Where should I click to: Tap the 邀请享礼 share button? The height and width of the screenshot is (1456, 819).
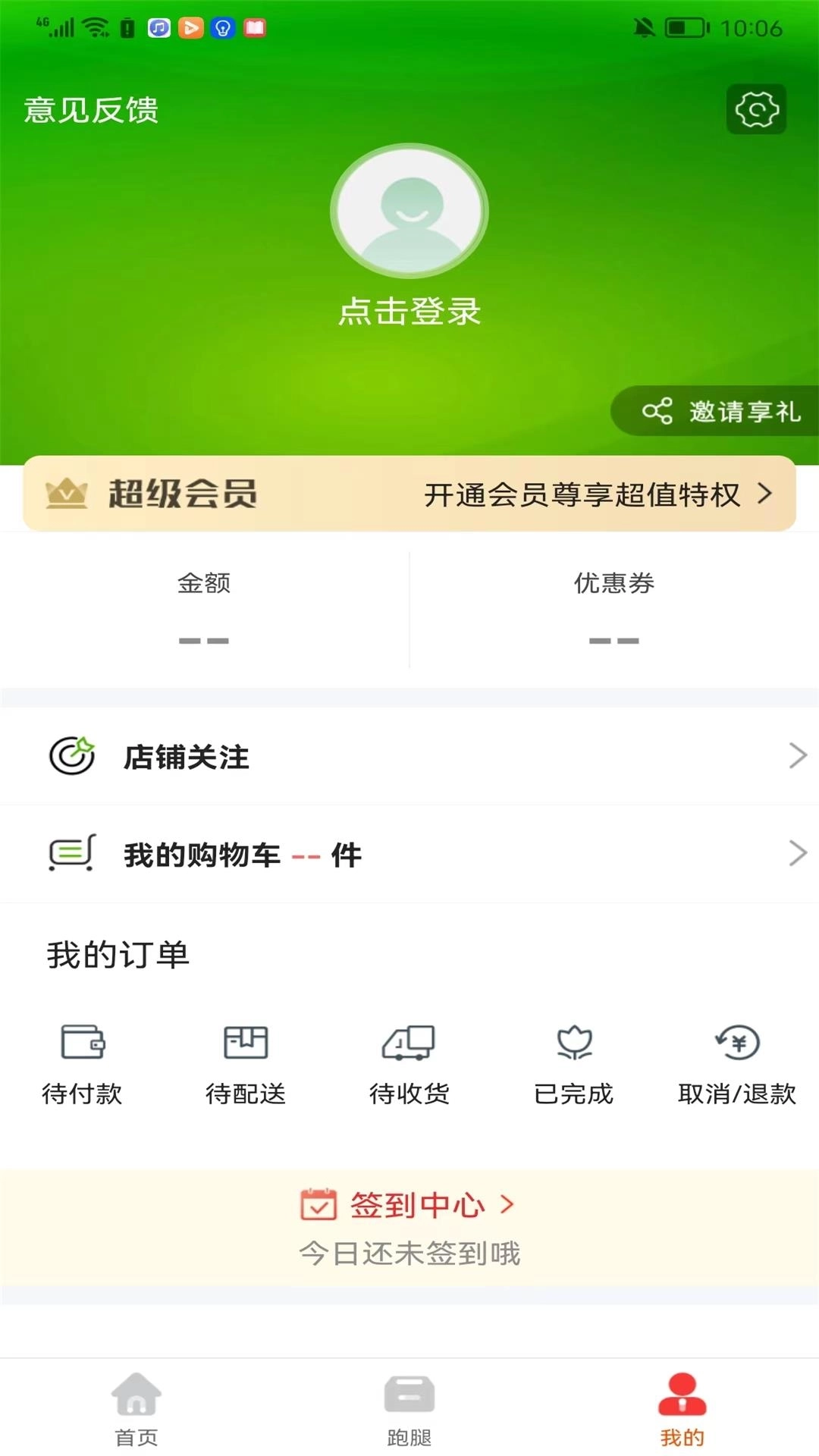[711, 410]
